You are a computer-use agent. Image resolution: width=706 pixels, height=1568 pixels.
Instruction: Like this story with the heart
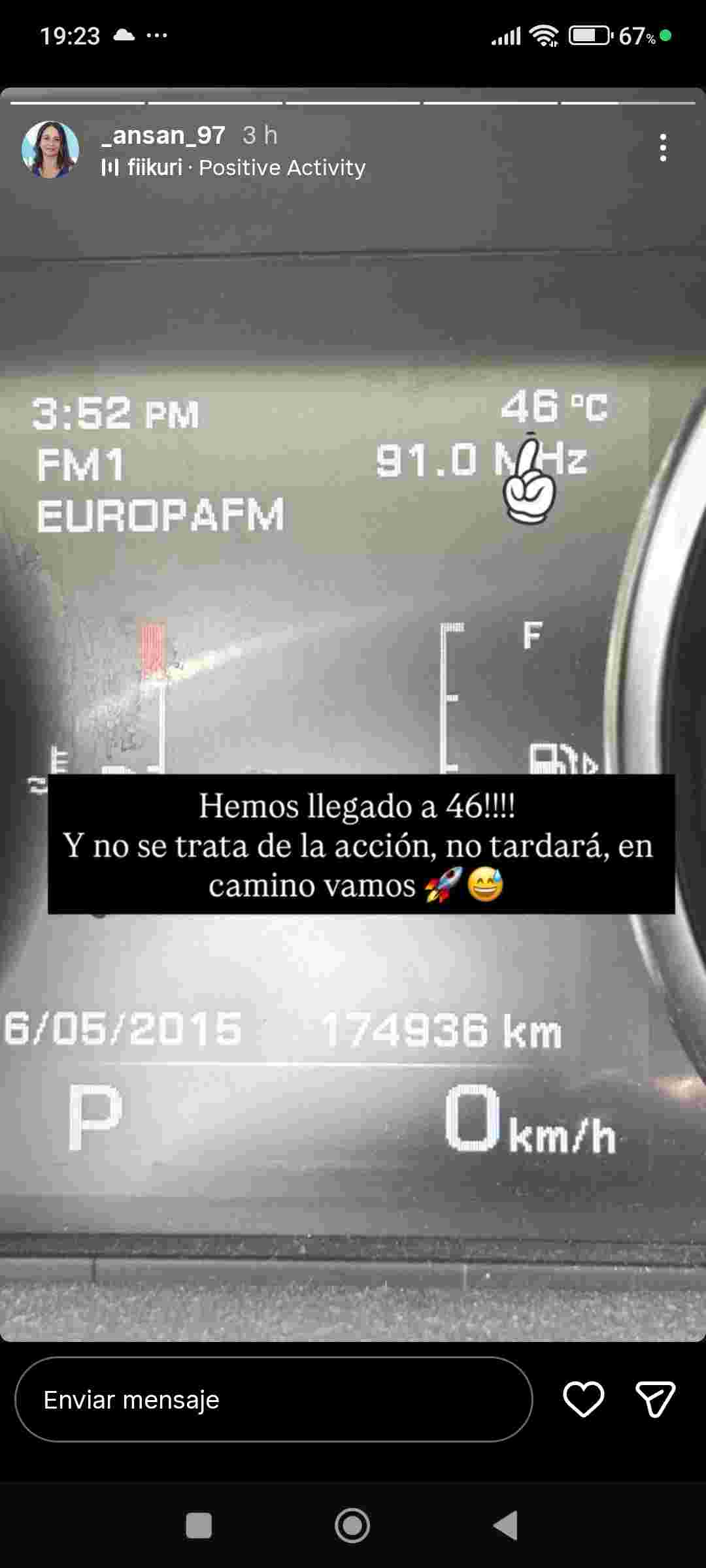click(x=583, y=1399)
